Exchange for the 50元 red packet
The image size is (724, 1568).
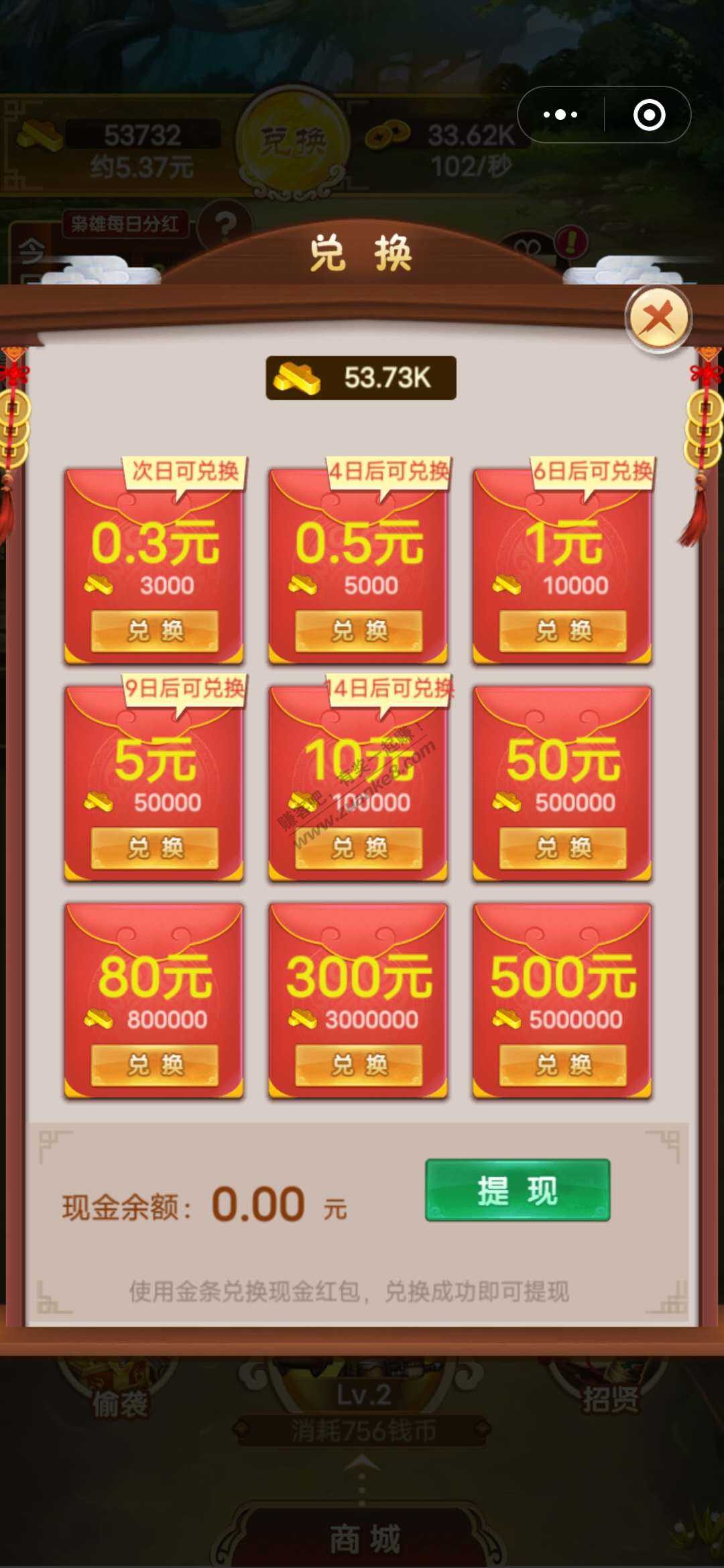tap(563, 848)
